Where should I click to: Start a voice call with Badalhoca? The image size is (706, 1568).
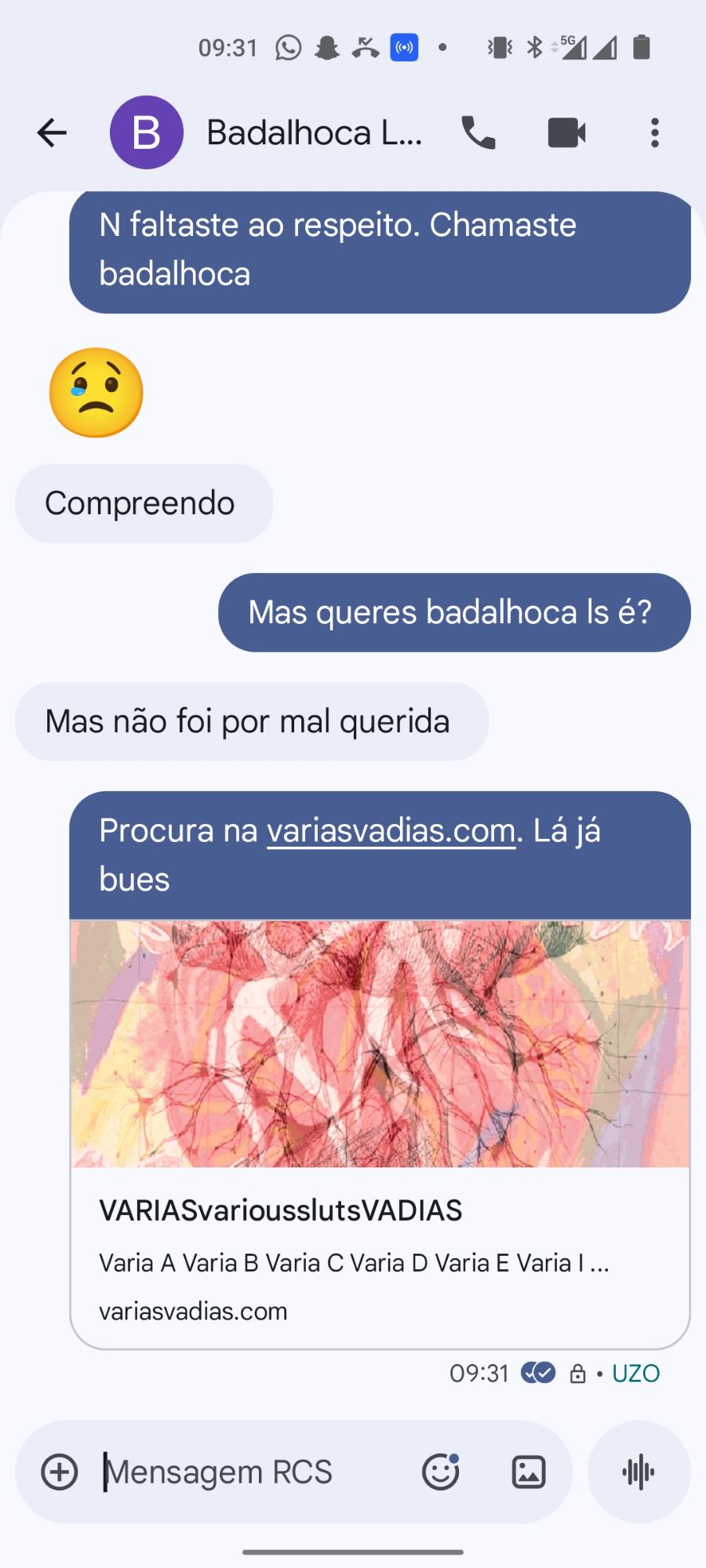479,132
